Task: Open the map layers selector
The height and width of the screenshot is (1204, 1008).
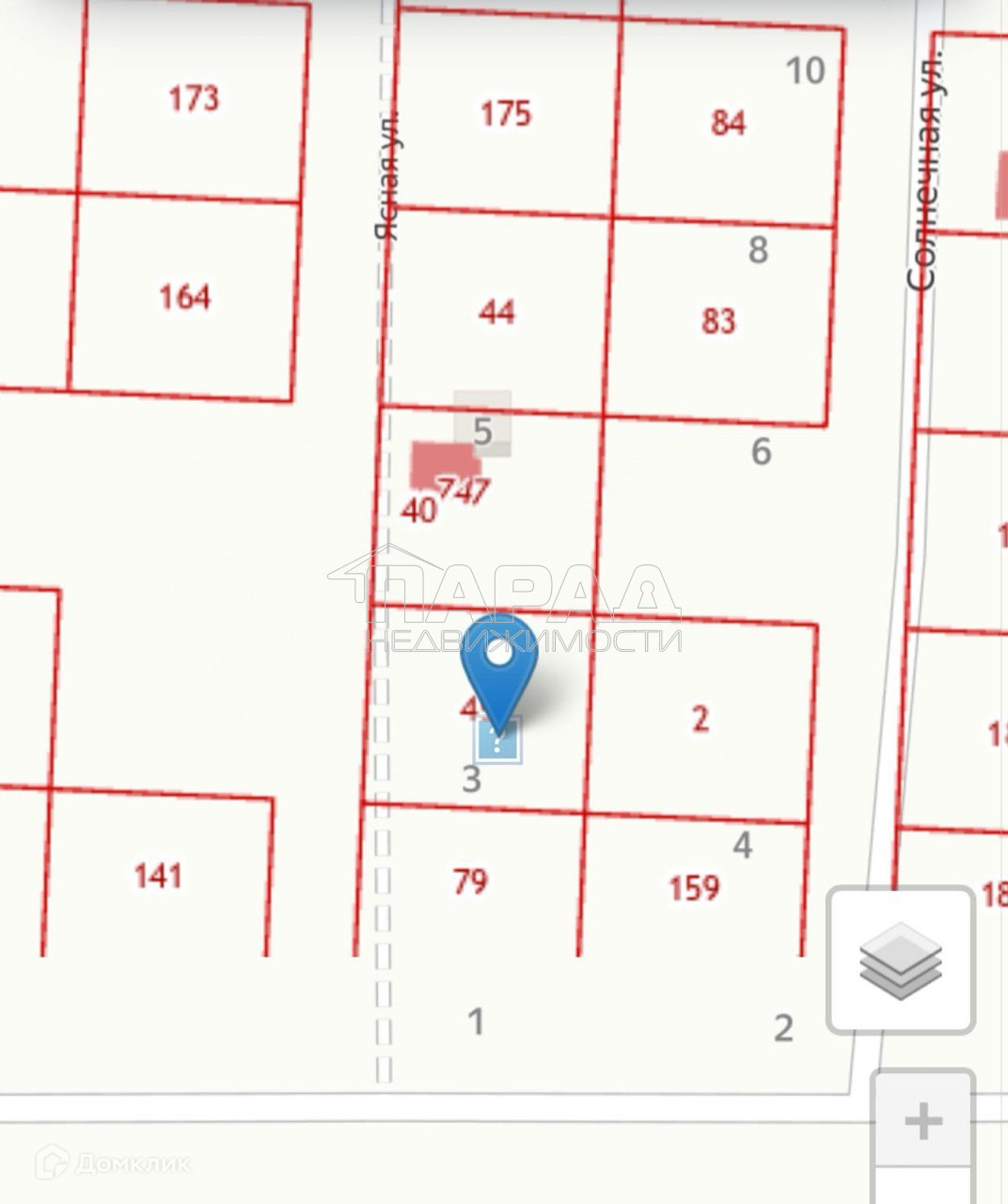Action: (900, 960)
